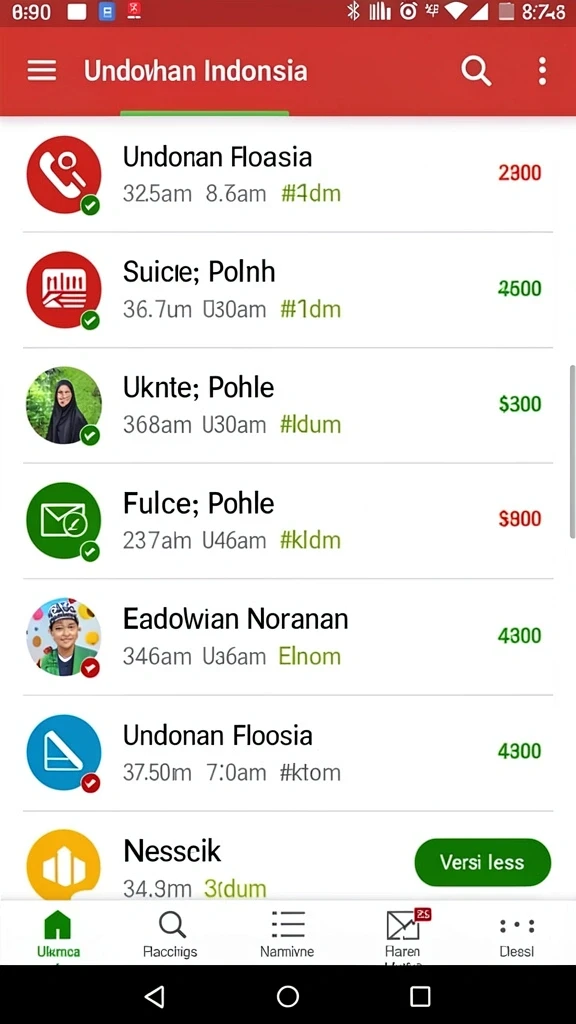Open Eadowian Noranan entry
576x1024 pixels.
point(288,636)
